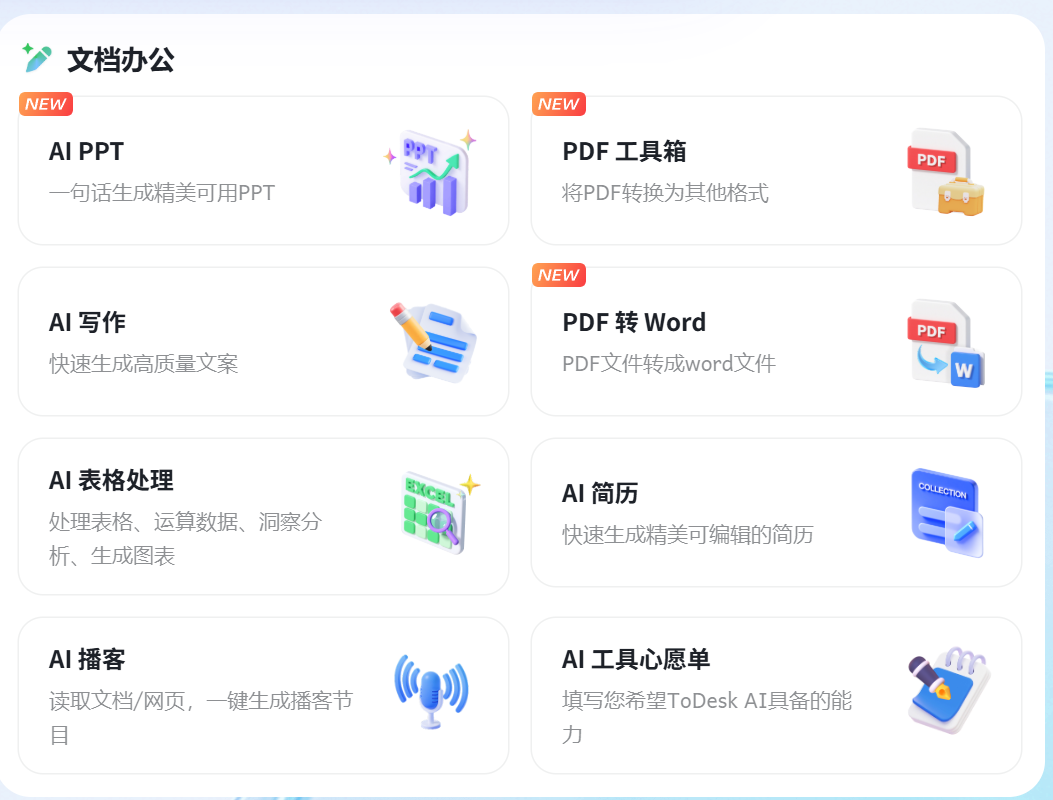Open the PDF 转 Word tool
This screenshot has width=1053, height=800.
click(x=776, y=342)
